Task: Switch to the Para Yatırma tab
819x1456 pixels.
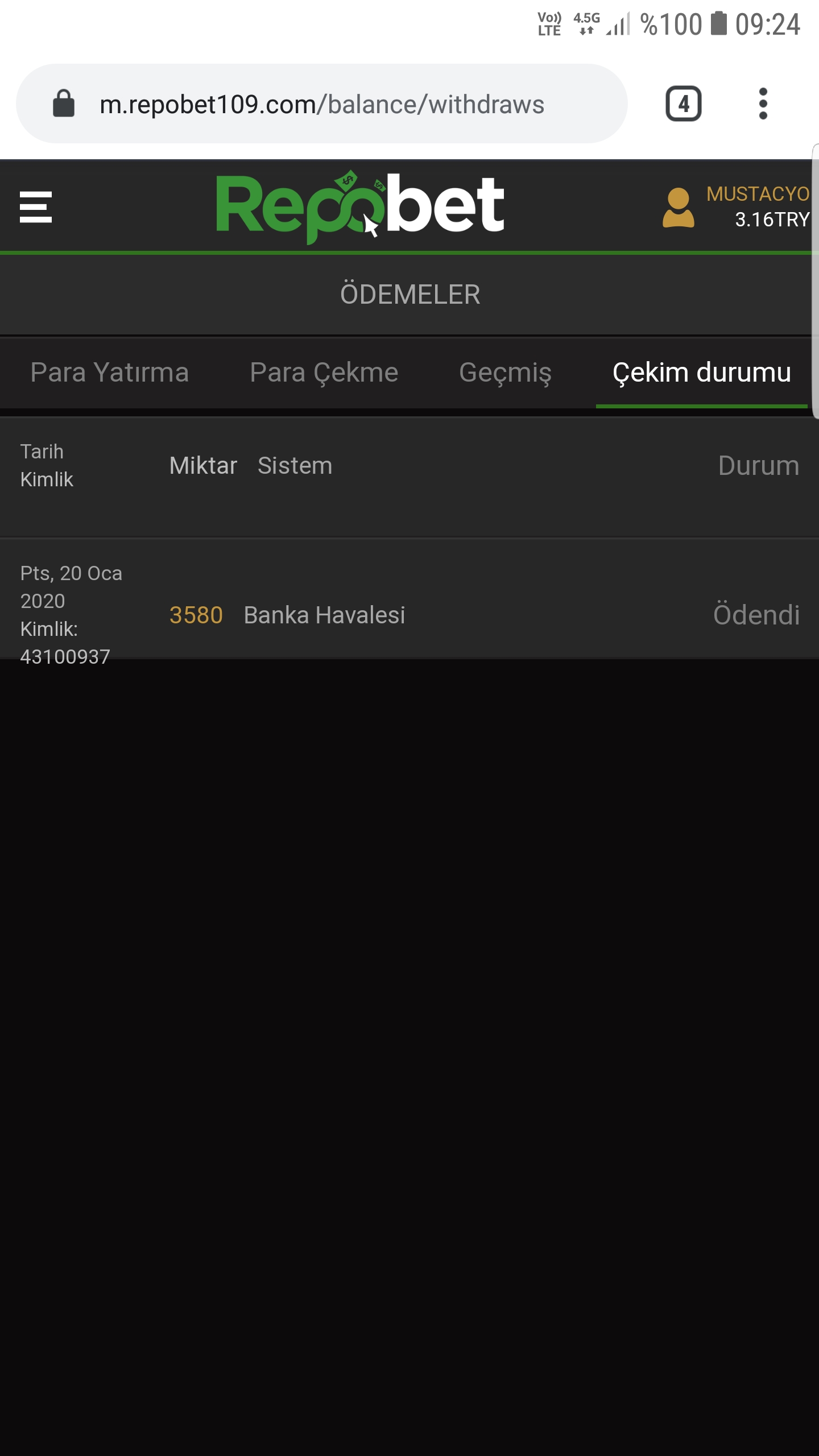Action: [110, 373]
